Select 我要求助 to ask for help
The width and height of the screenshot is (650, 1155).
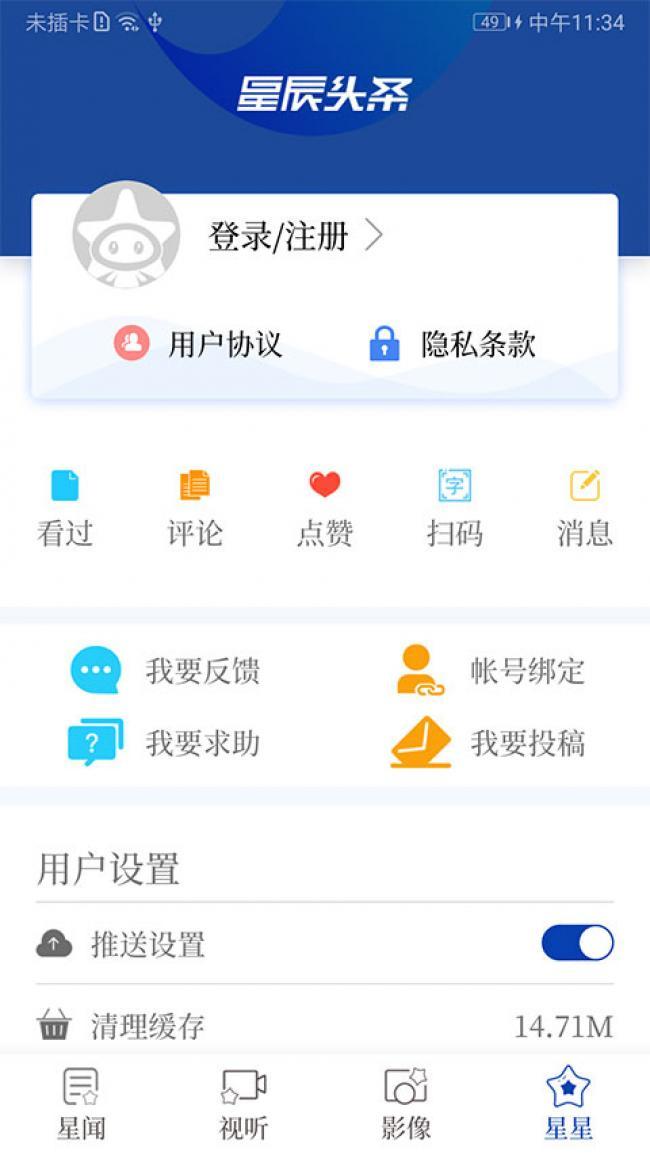point(164,742)
